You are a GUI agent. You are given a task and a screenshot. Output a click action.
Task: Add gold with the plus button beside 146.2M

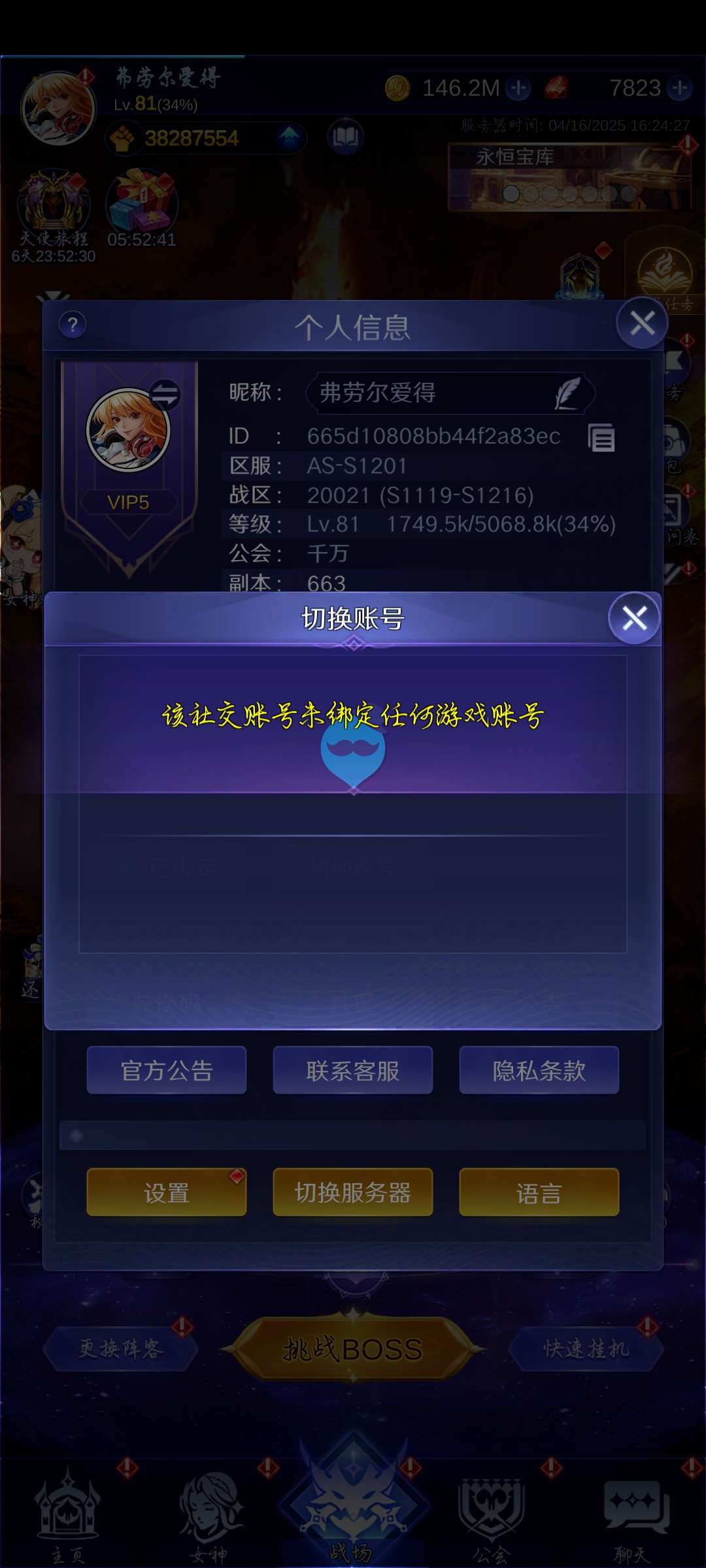[x=519, y=88]
